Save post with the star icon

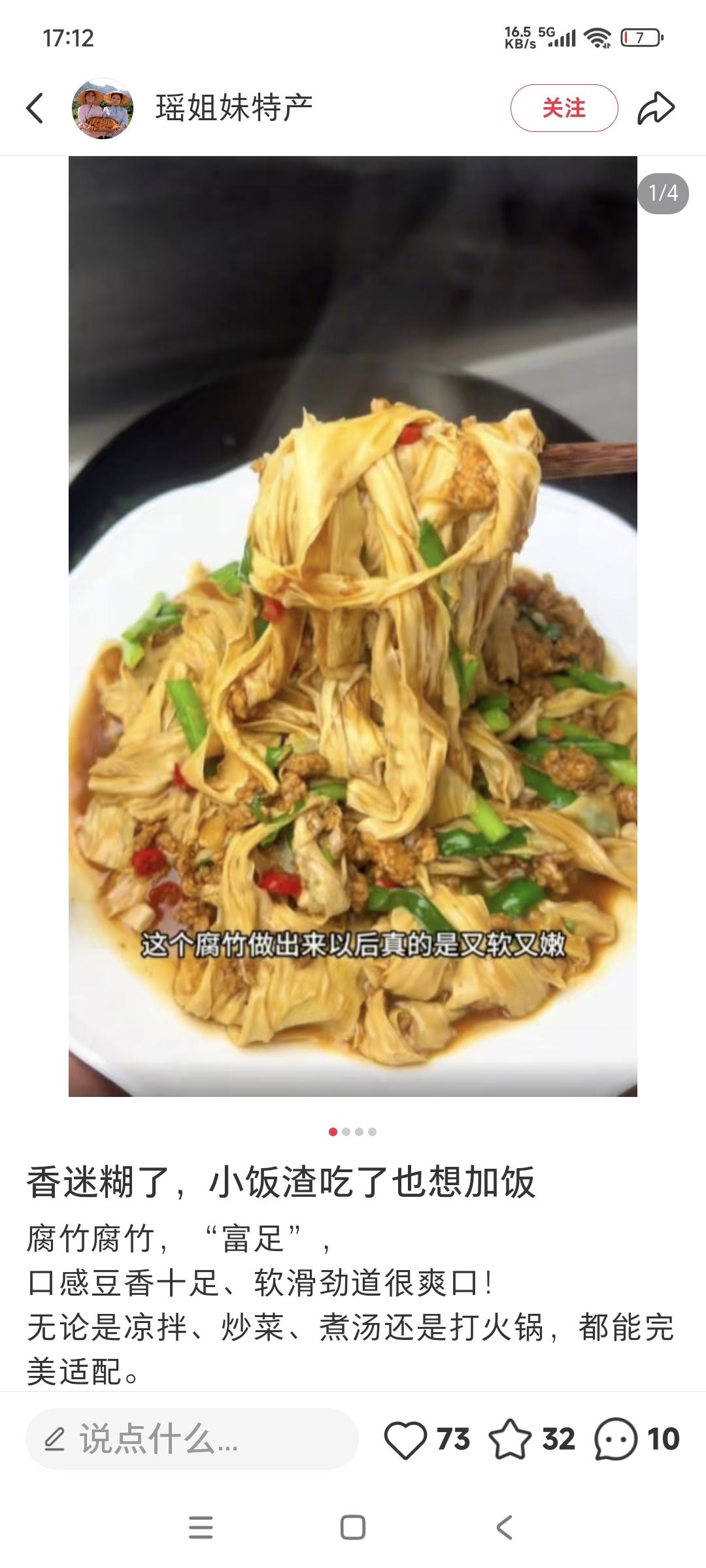(x=510, y=1439)
